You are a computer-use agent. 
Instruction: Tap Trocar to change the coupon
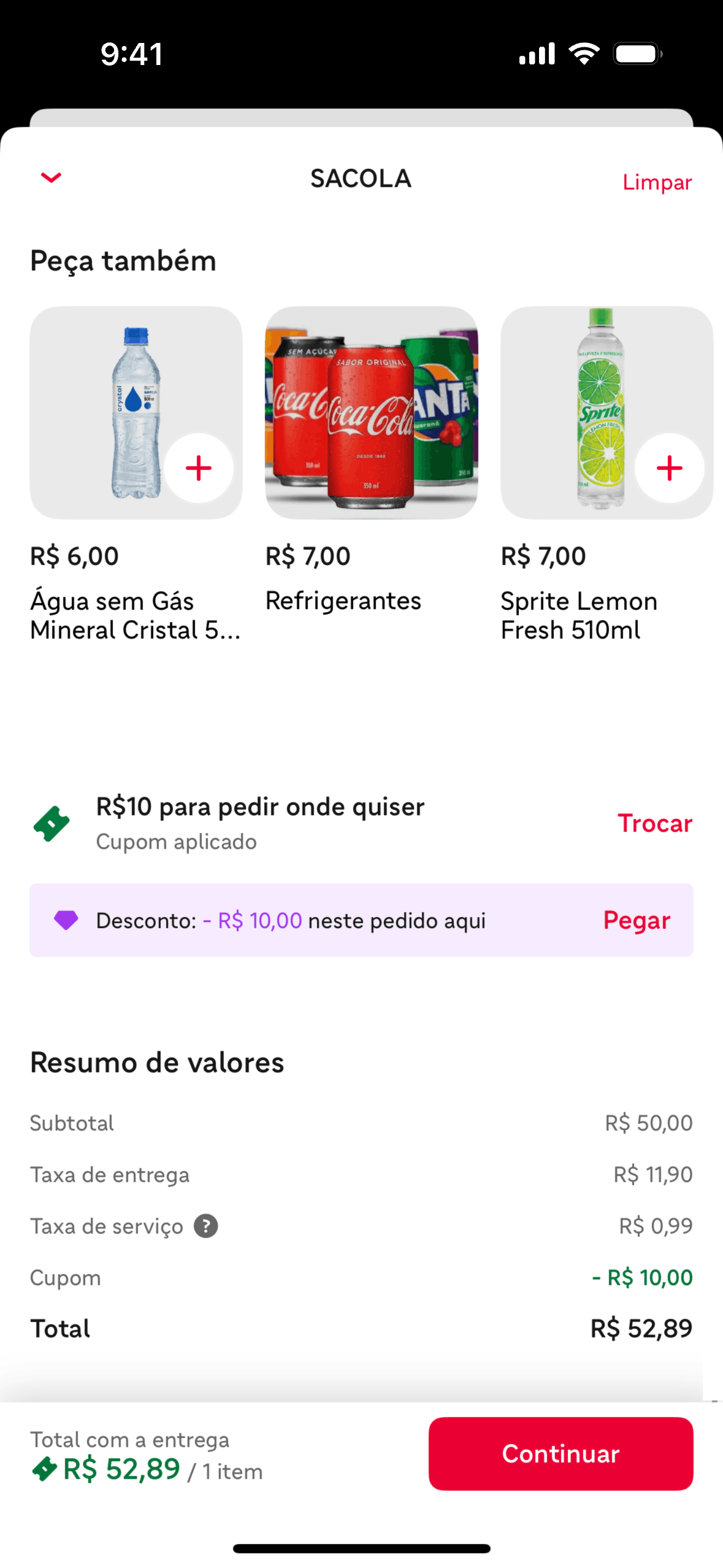click(654, 823)
